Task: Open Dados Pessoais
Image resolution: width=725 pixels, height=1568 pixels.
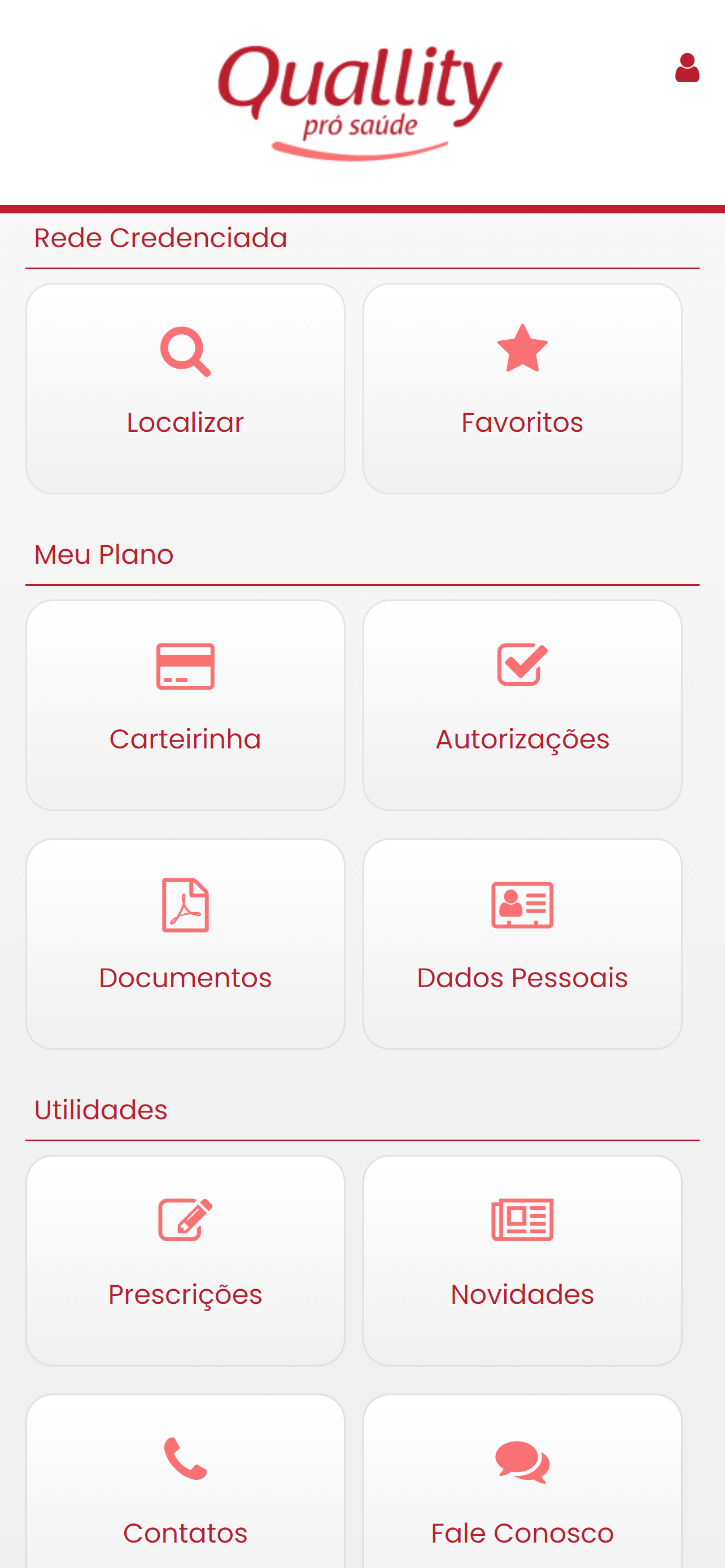Action: (522, 944)
